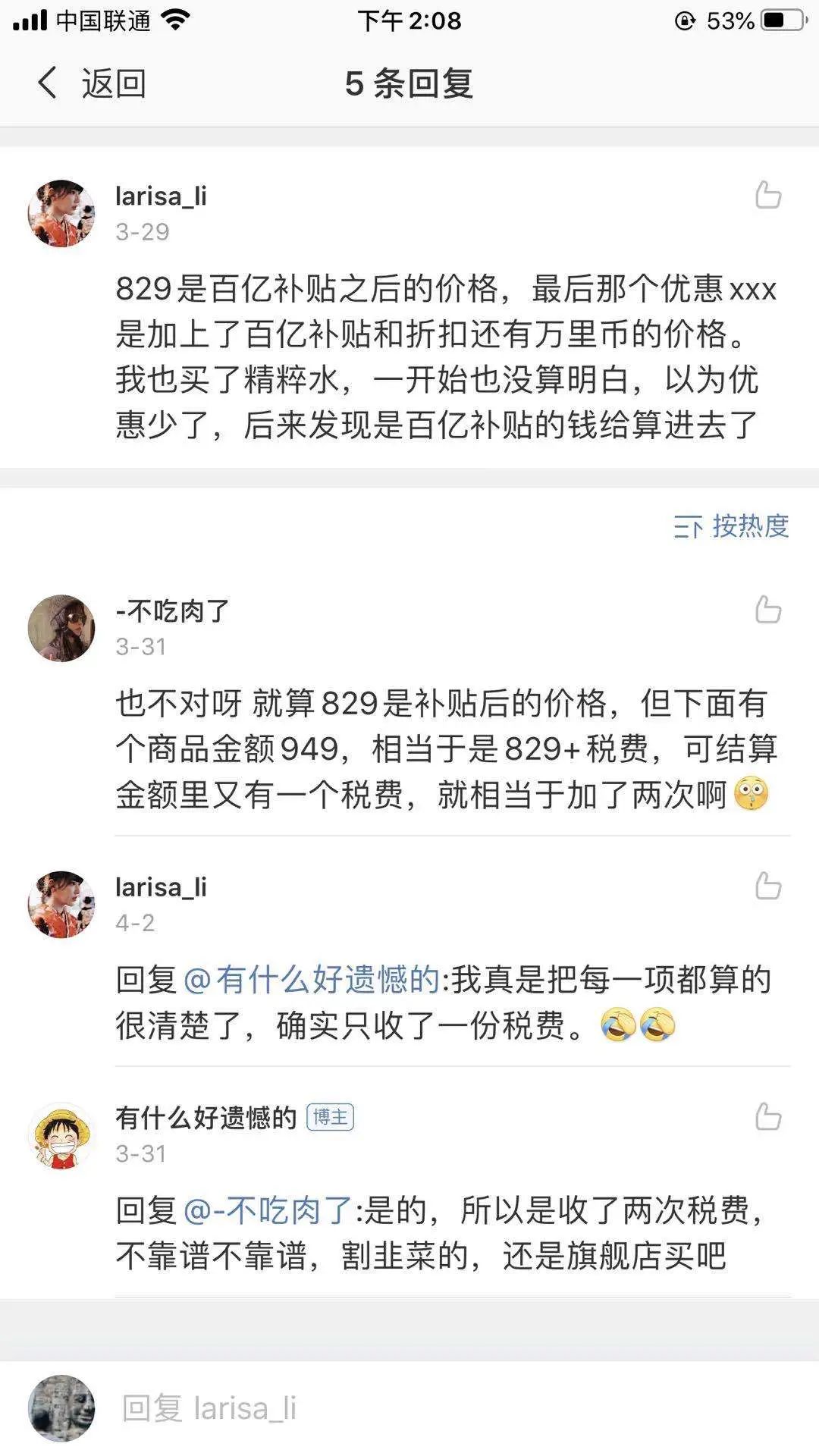Open the @有什么好遗憾的 mention link
819x1456 pixels.
(x=322, y=979)
